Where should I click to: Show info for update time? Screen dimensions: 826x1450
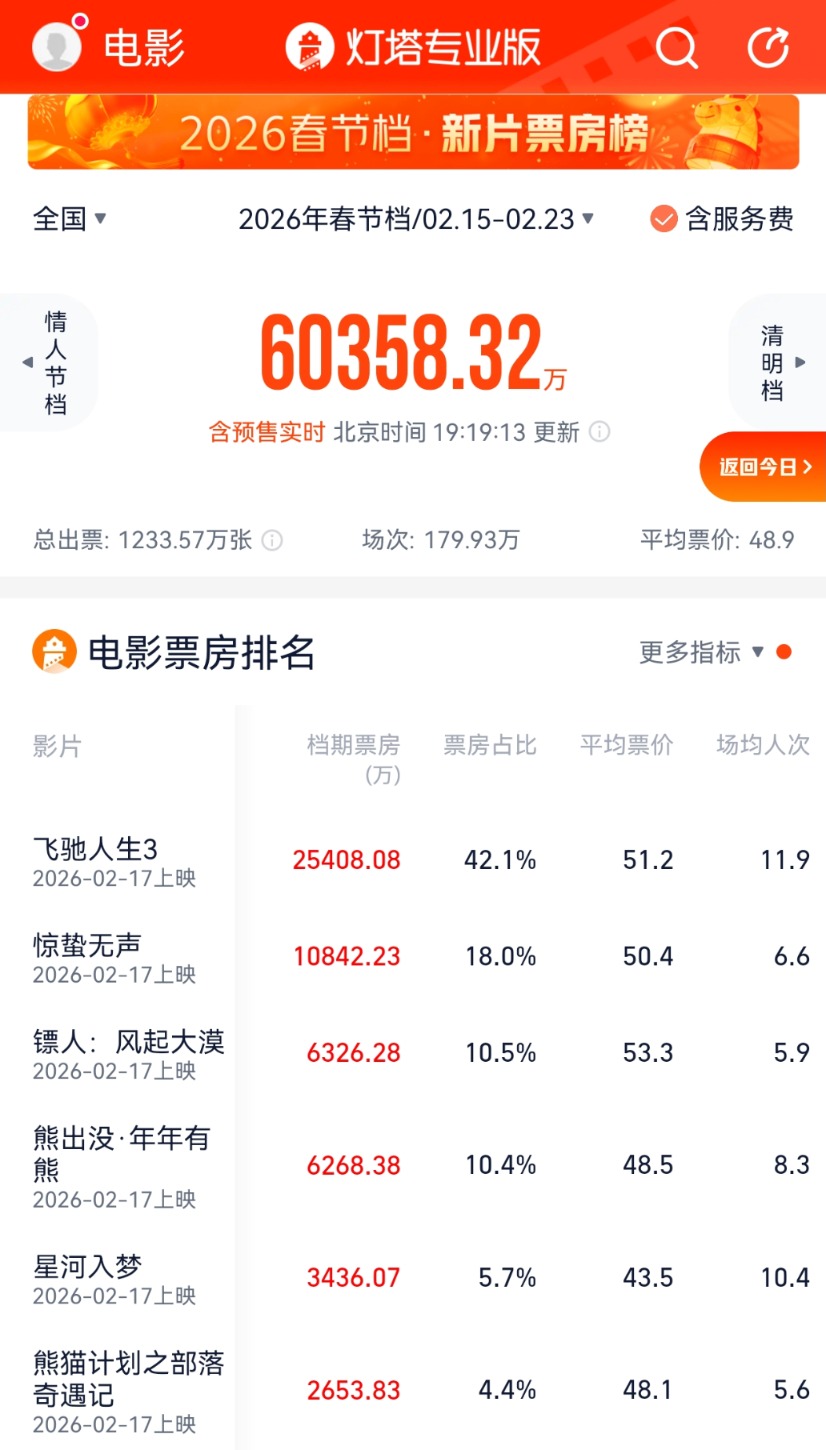pyautogui.click(x=599, y=432)
